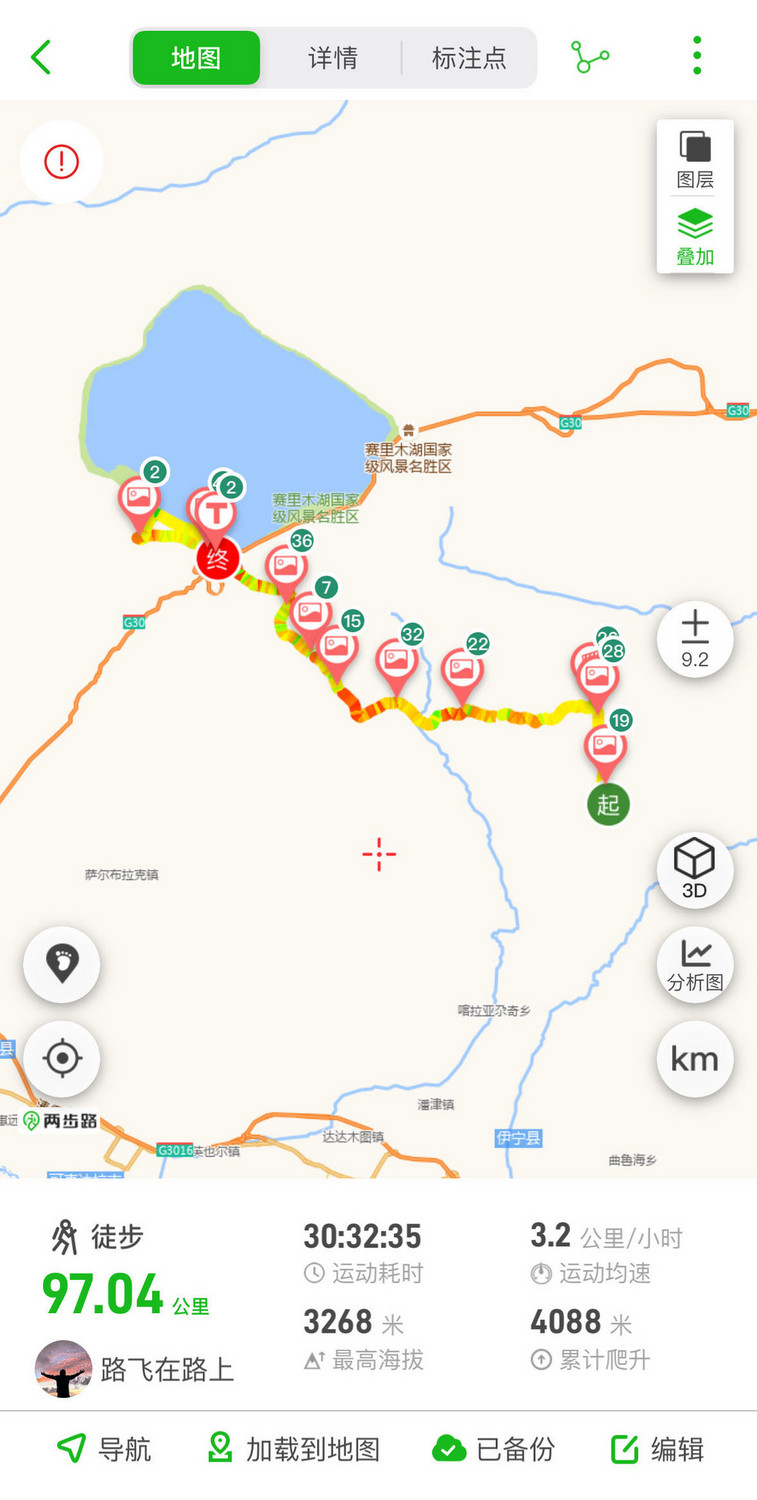Viewport: 757px width, 1500px height.
Task: Tap the 9.2 zoom level button
Action: [695, 639]
